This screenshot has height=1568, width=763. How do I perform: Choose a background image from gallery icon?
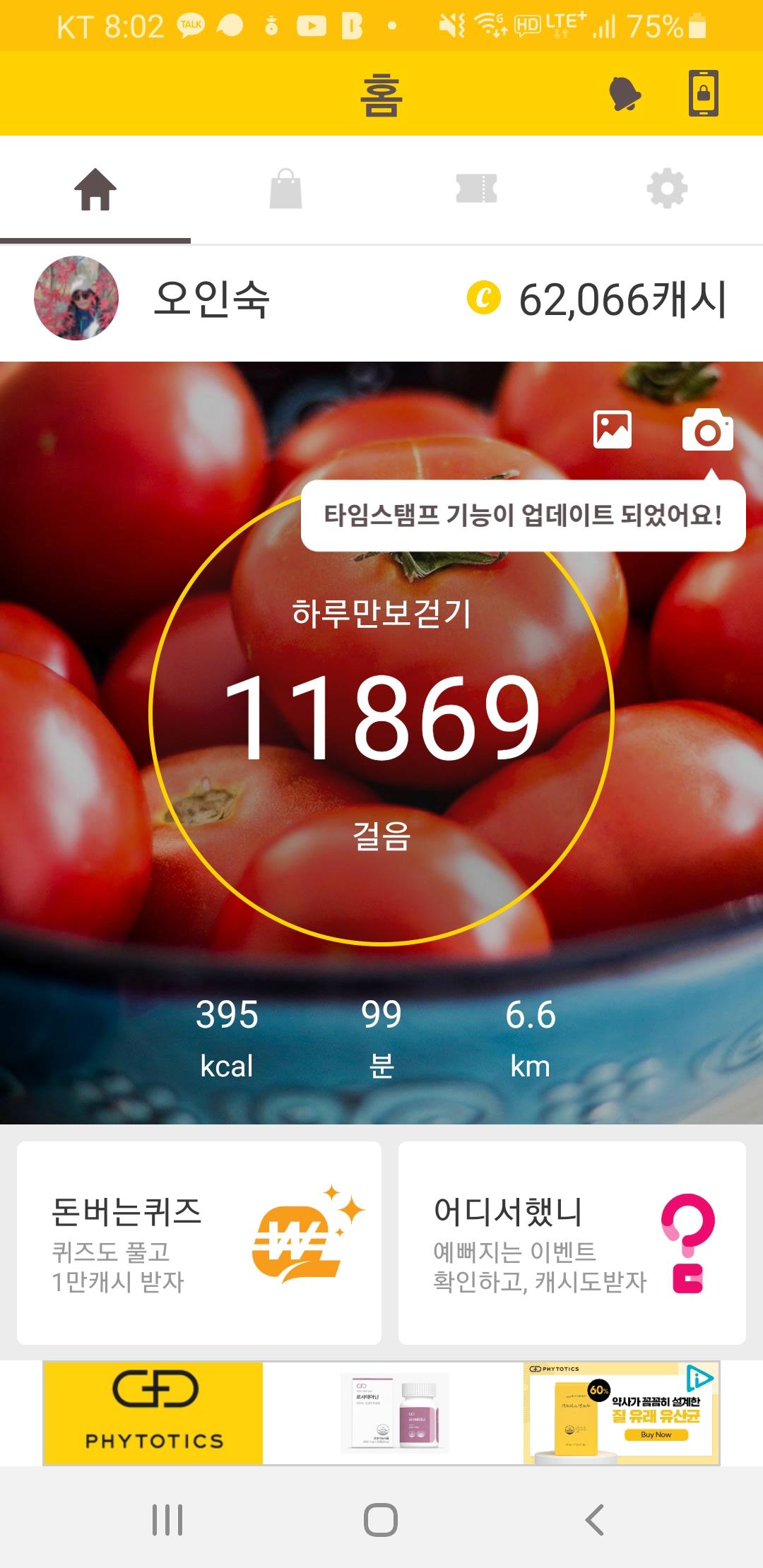[613, 431]
